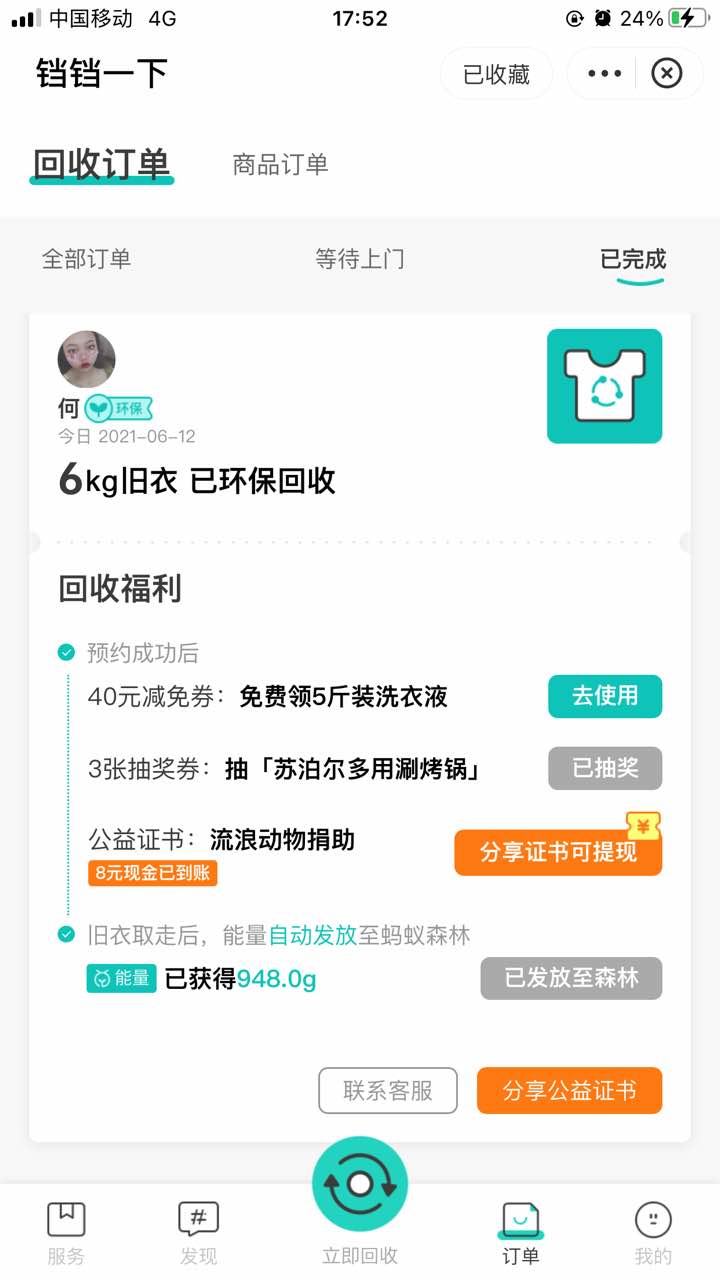This screenshot has height=1280, width=720.
Task: Open the mini program overflow menu
Action: [605, 73]
